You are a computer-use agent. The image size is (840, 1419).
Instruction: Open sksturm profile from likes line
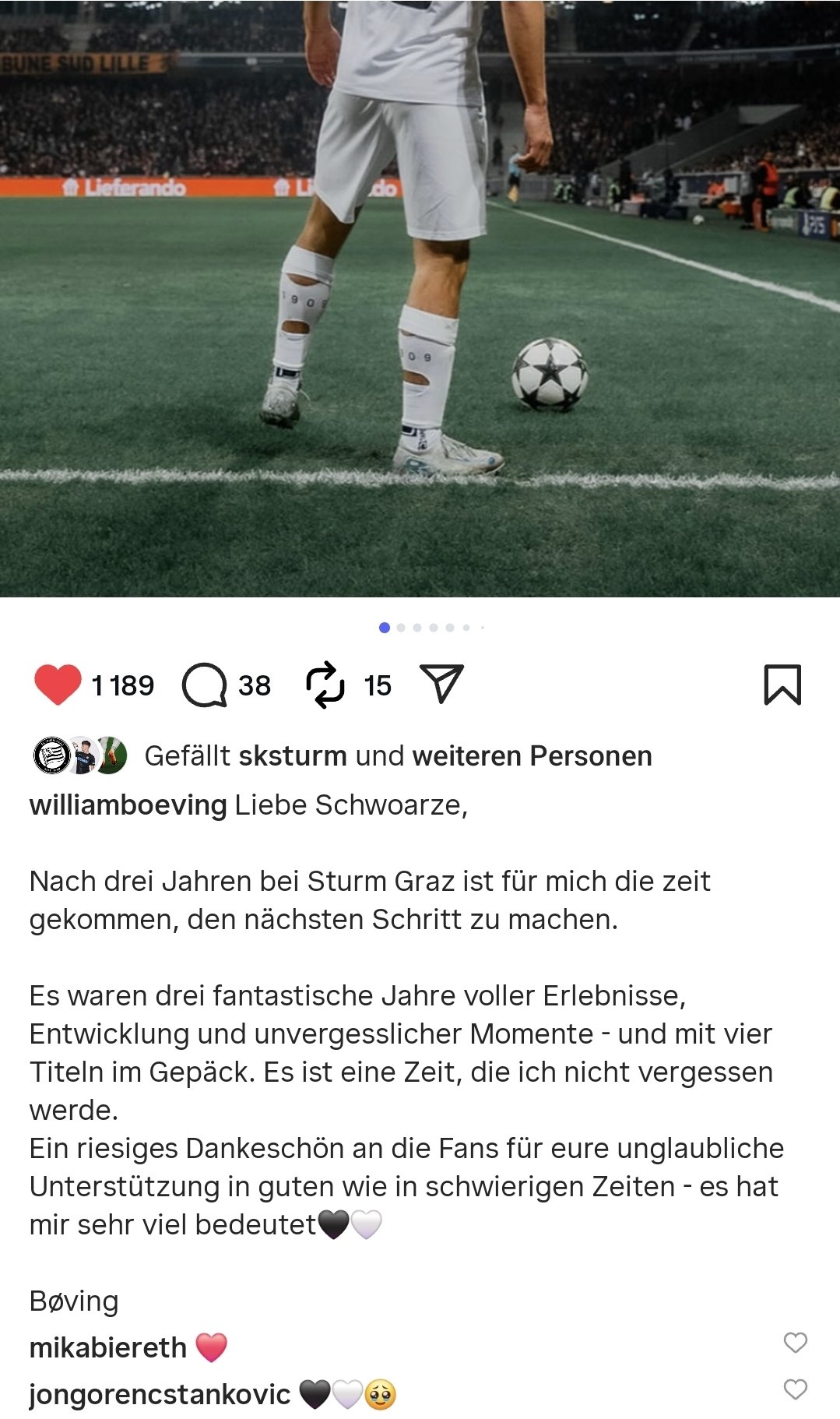point(292,755)
